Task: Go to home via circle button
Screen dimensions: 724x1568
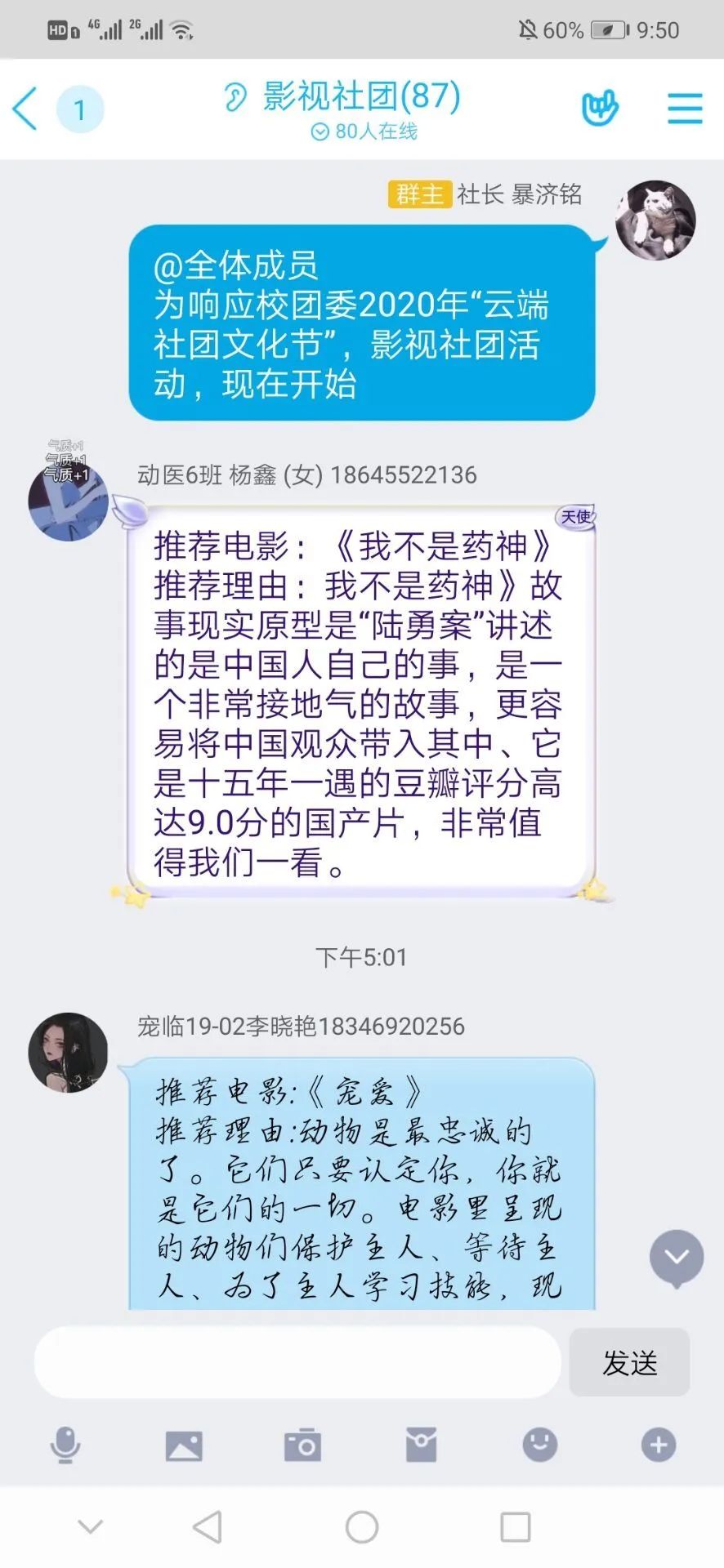Action: point(362,1526)
